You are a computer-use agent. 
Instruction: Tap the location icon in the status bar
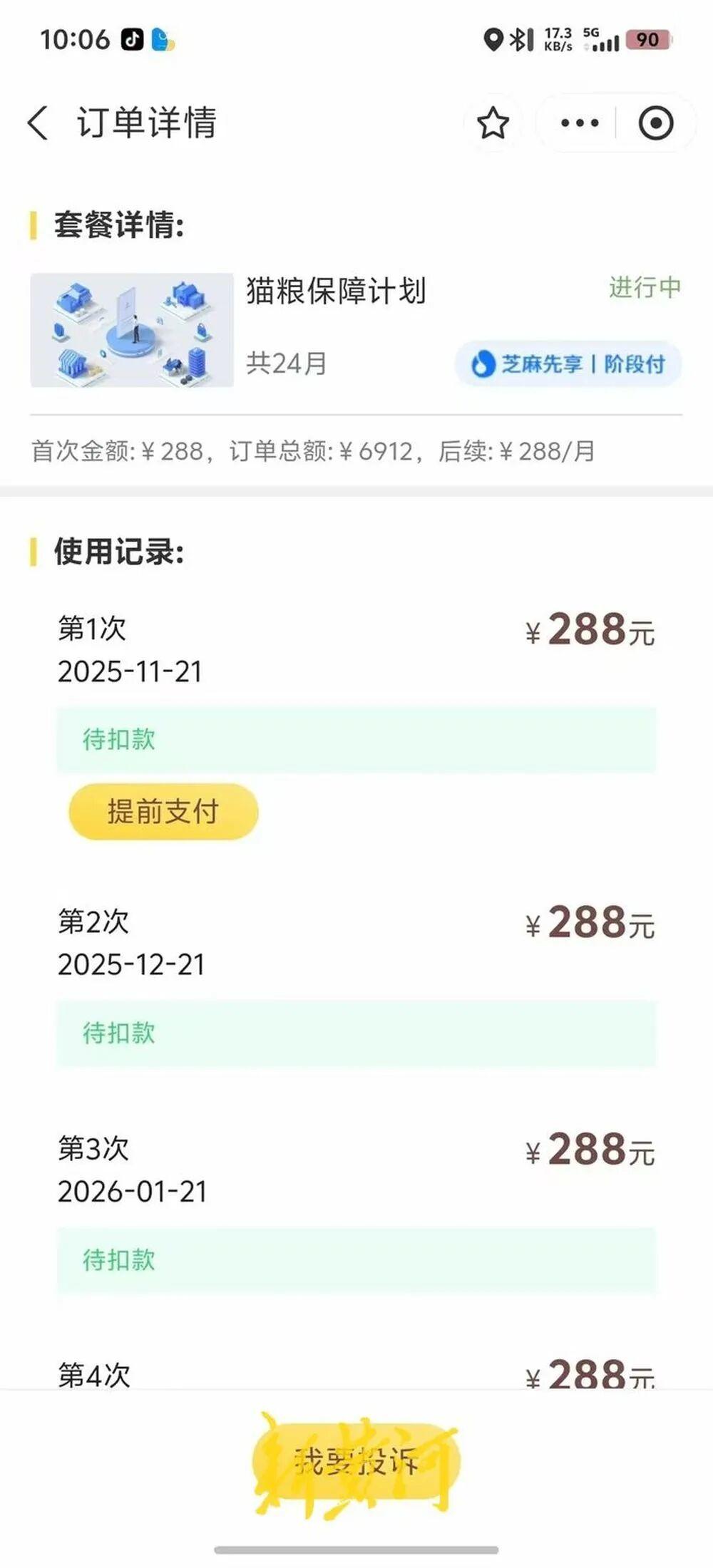[x=493, y=39]
